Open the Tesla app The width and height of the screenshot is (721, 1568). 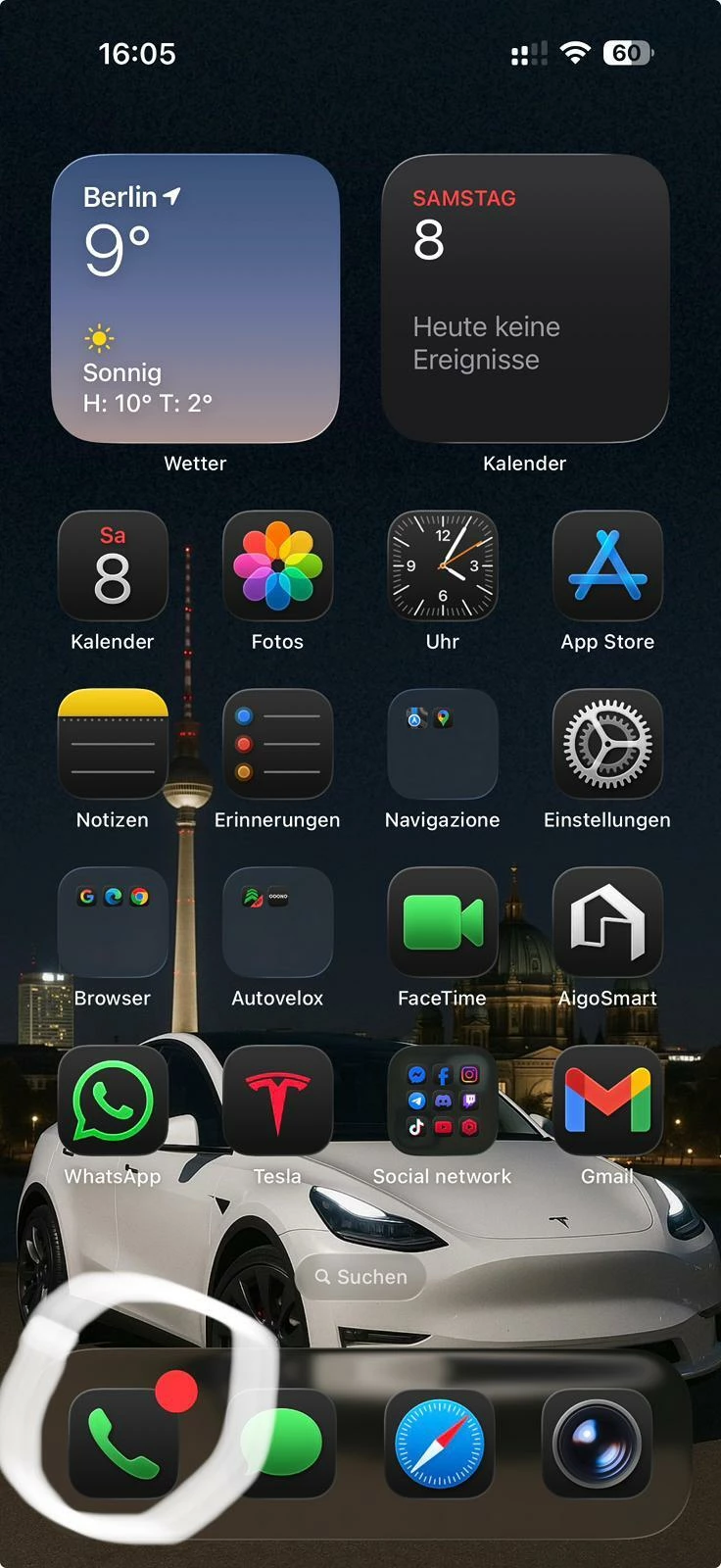[x=277, y=1101]
